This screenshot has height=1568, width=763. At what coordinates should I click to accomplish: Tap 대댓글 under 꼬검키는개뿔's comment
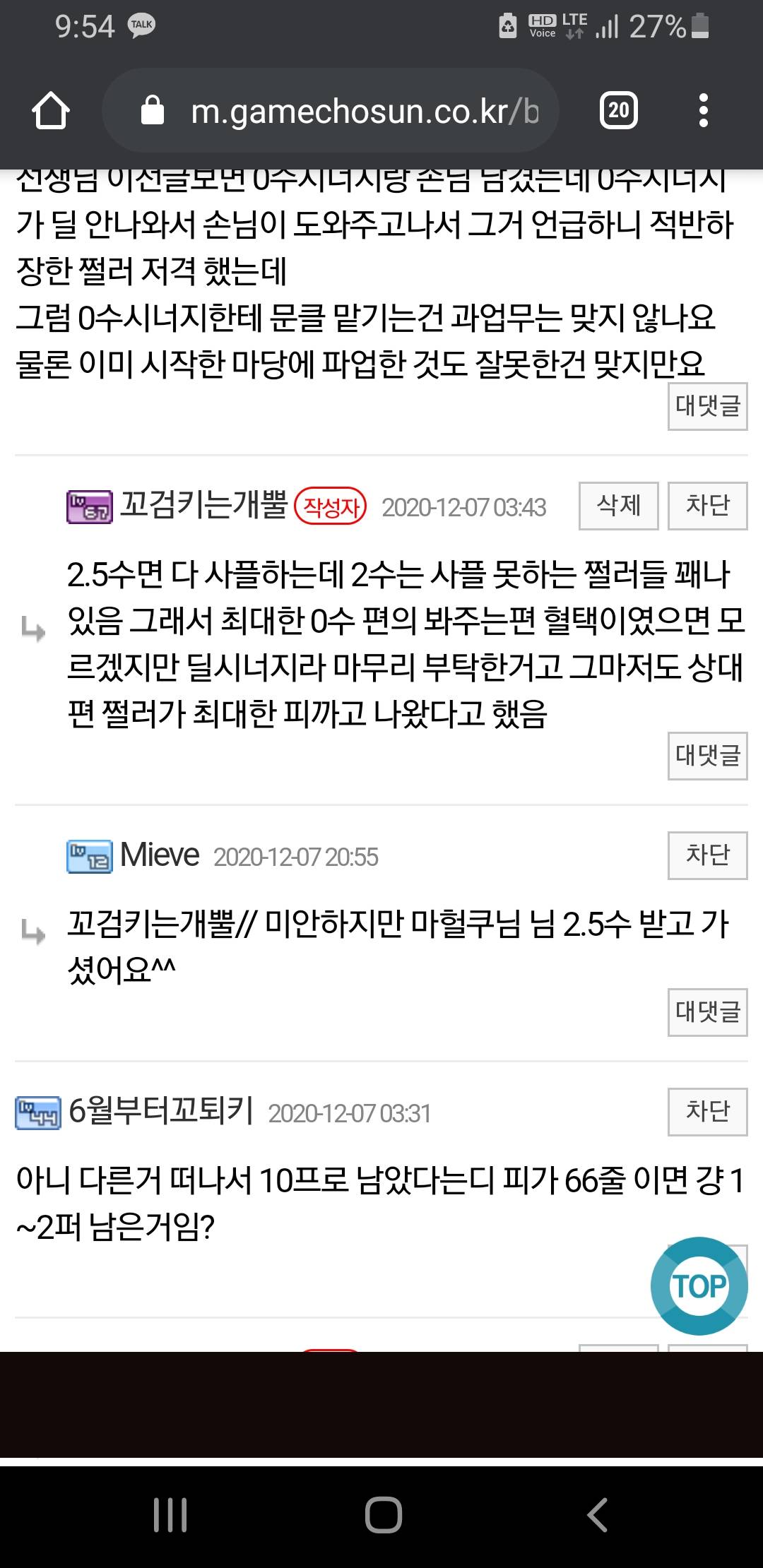(x=707, y=756)
